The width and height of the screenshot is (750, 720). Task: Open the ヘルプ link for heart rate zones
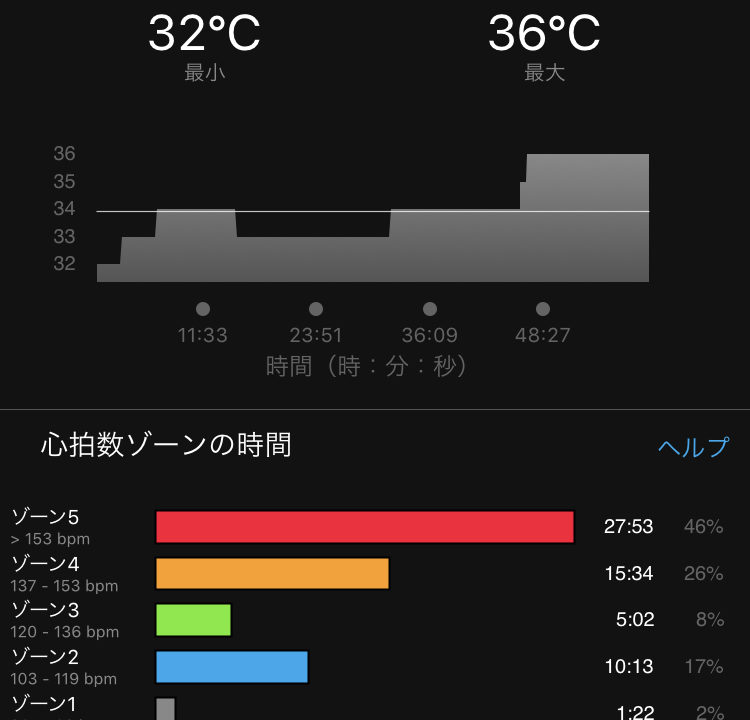click(693, 447)
